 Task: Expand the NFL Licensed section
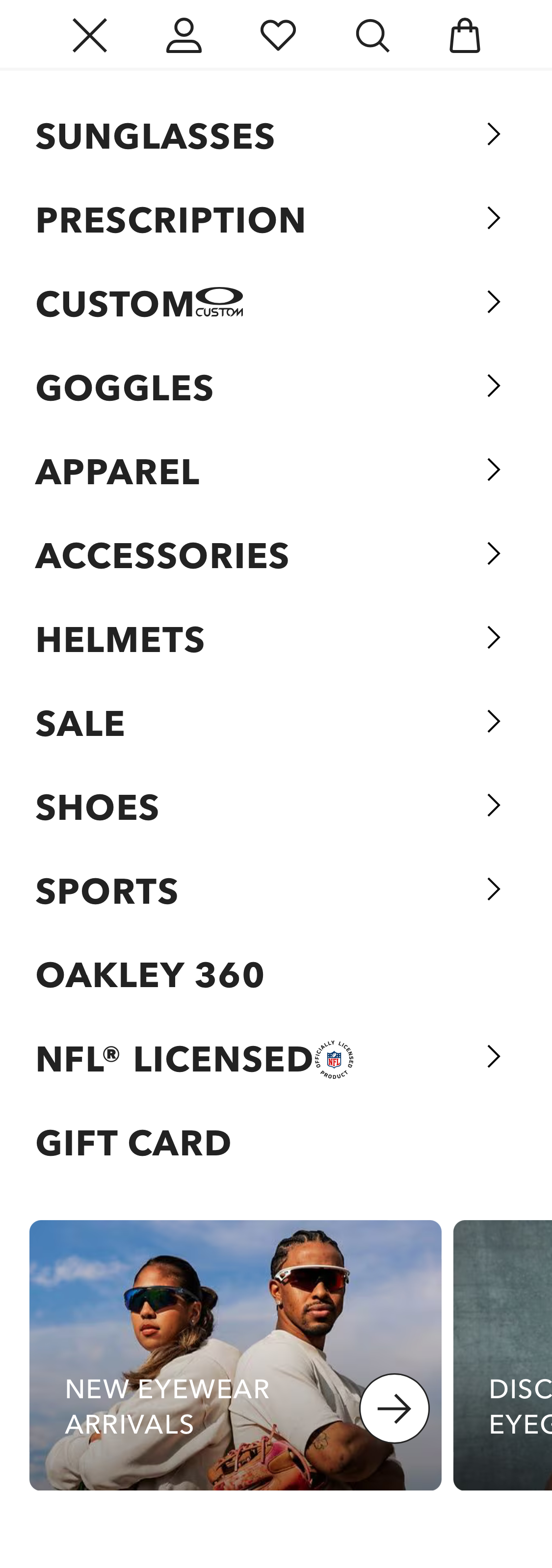point(494,1057)
